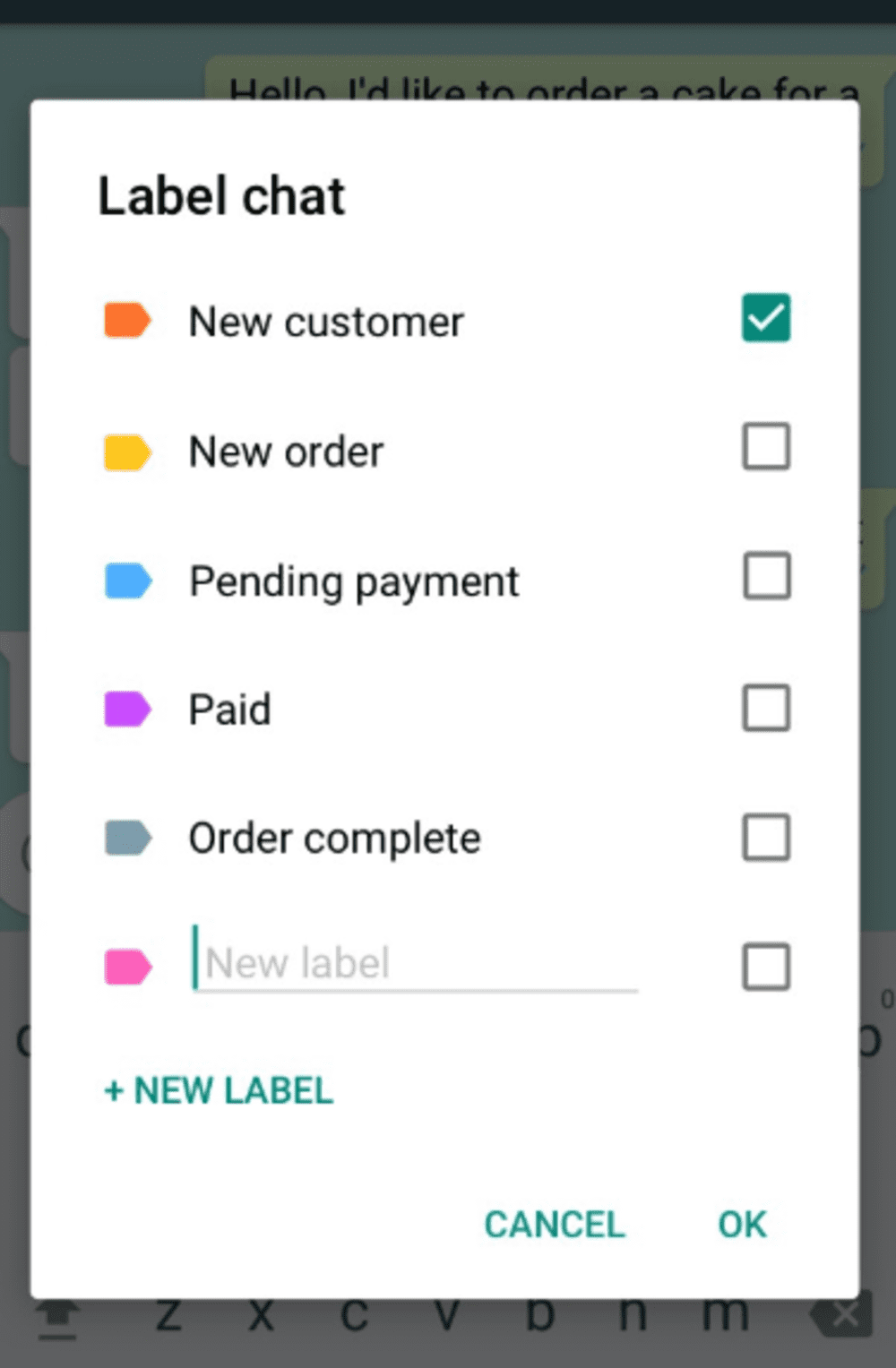Check the box beside the New label field
The height and width of the screenshot is (1368, 896).
click(766, 967)
